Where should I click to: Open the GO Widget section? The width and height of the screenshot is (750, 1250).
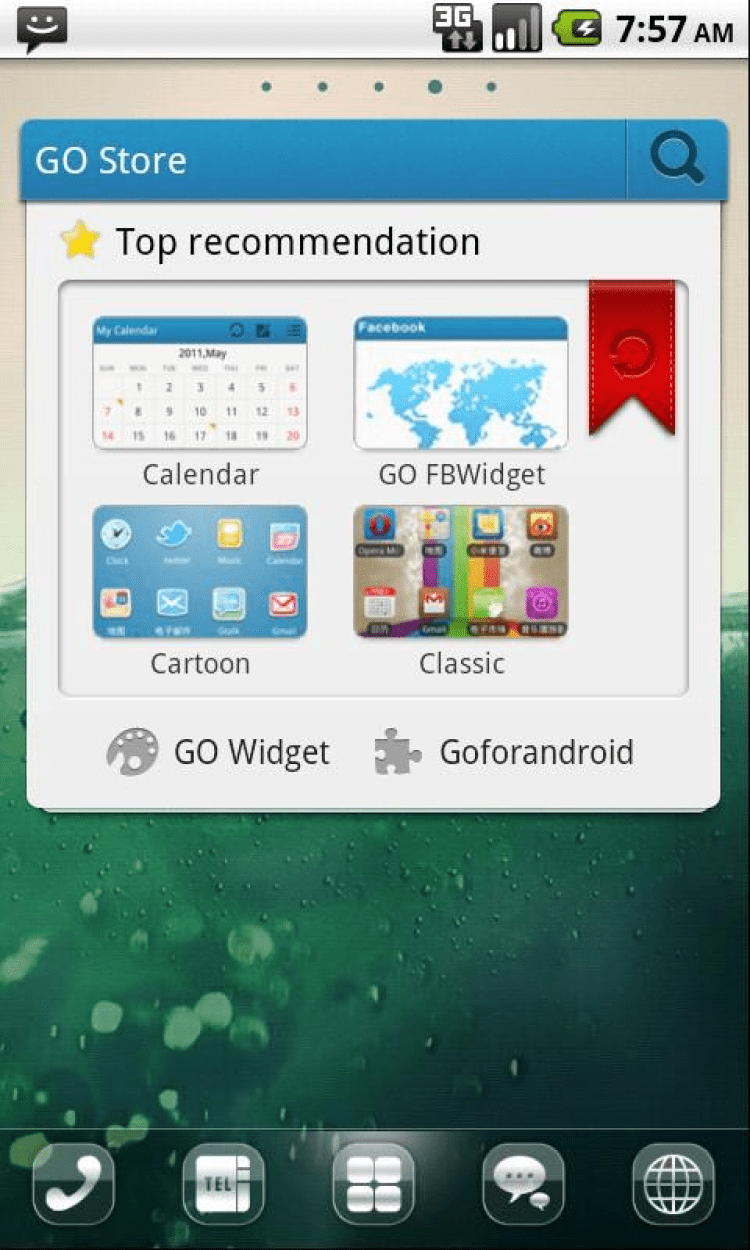(218, 752)
